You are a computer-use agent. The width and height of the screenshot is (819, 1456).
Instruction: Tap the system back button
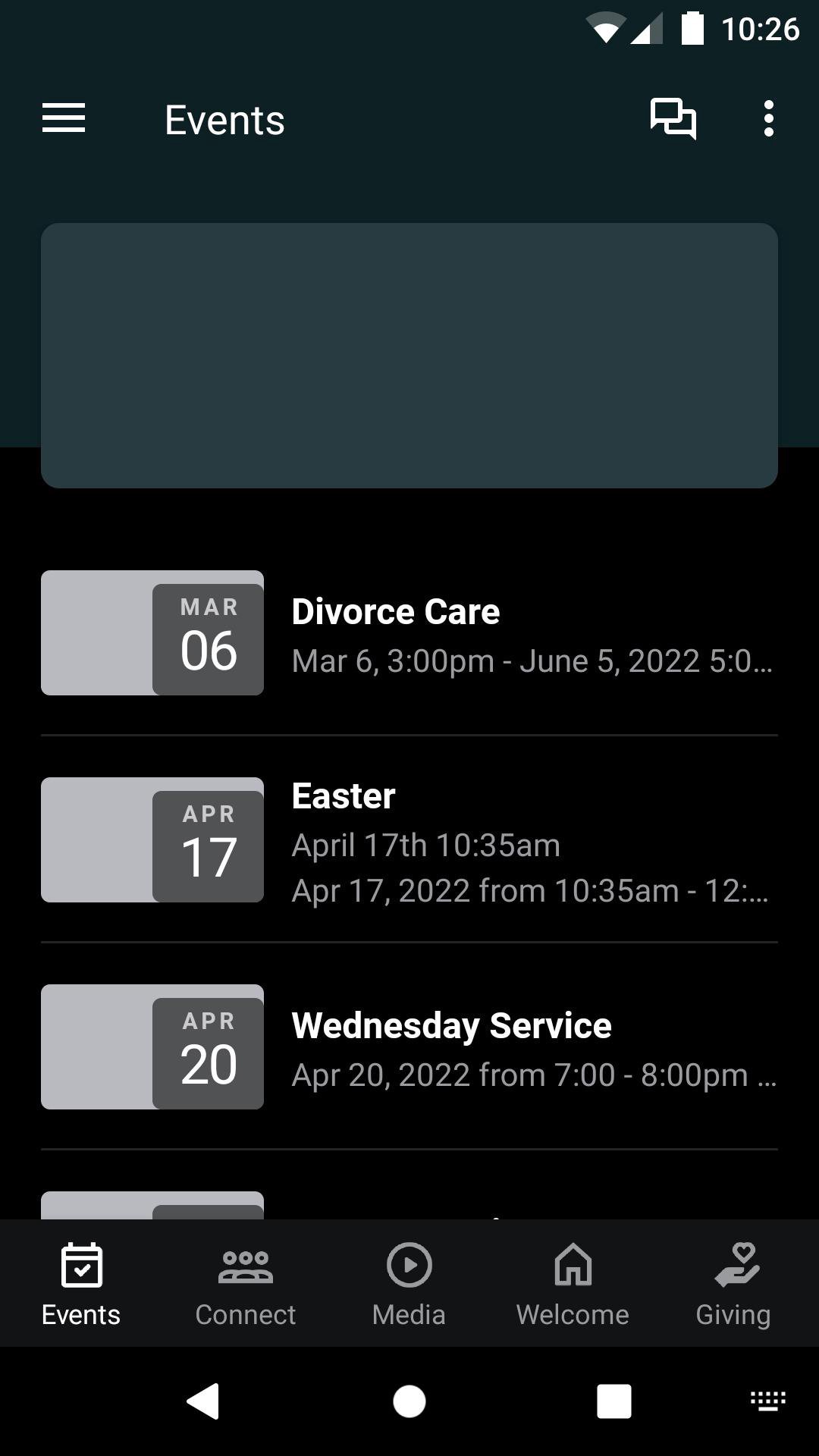click(203, 1401)
